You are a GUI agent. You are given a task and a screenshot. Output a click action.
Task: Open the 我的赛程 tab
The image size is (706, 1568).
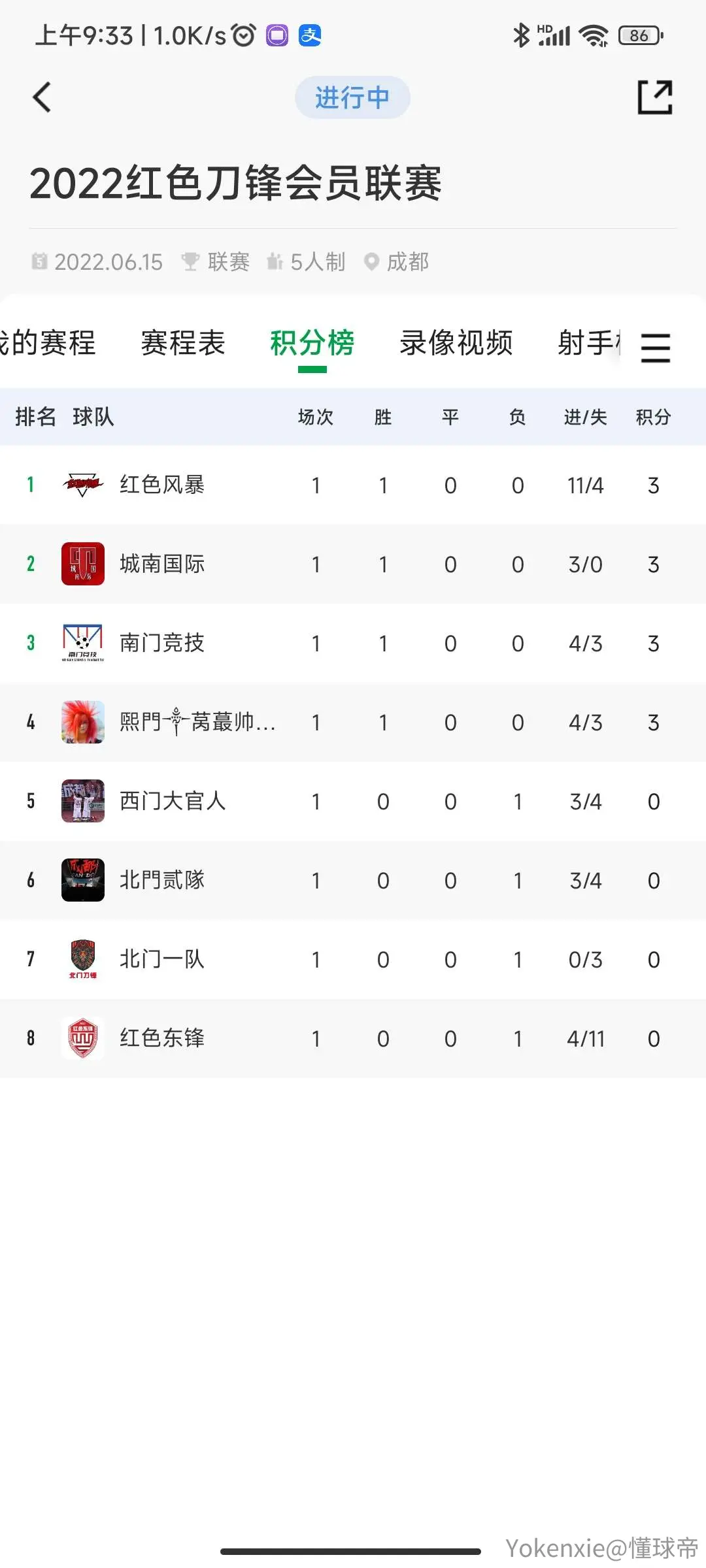tap(47, 343)
